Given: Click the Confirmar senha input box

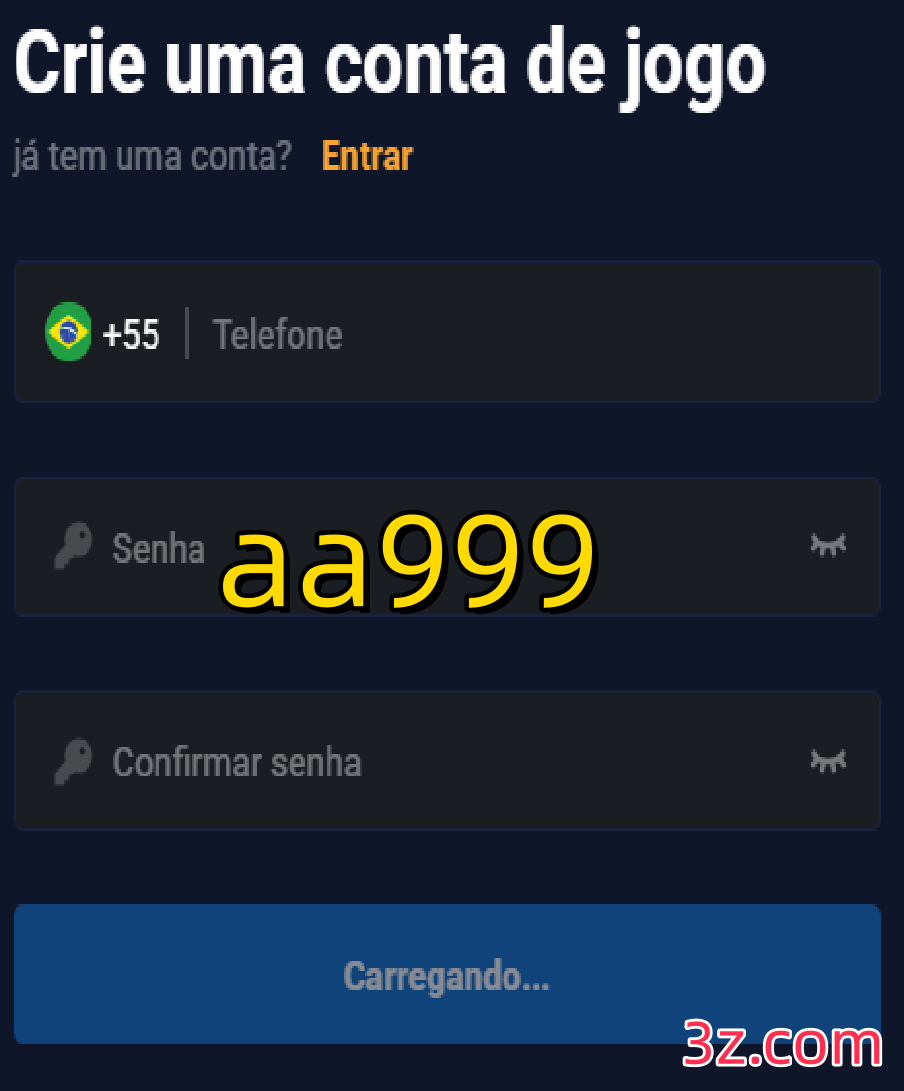Looking at the screenshot, I should coord(400,761).
